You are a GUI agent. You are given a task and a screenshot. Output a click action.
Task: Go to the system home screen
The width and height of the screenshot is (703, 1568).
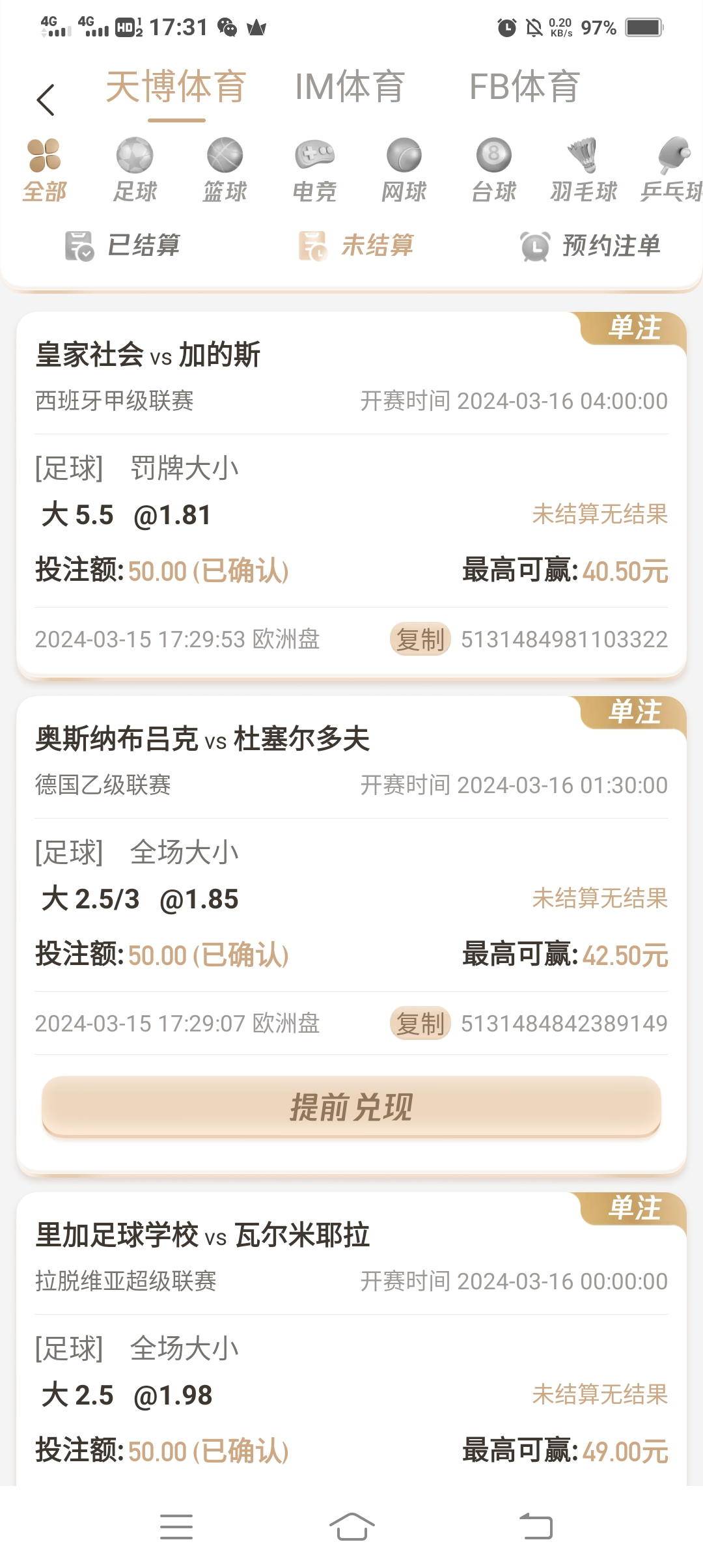tap(351, 1526)
